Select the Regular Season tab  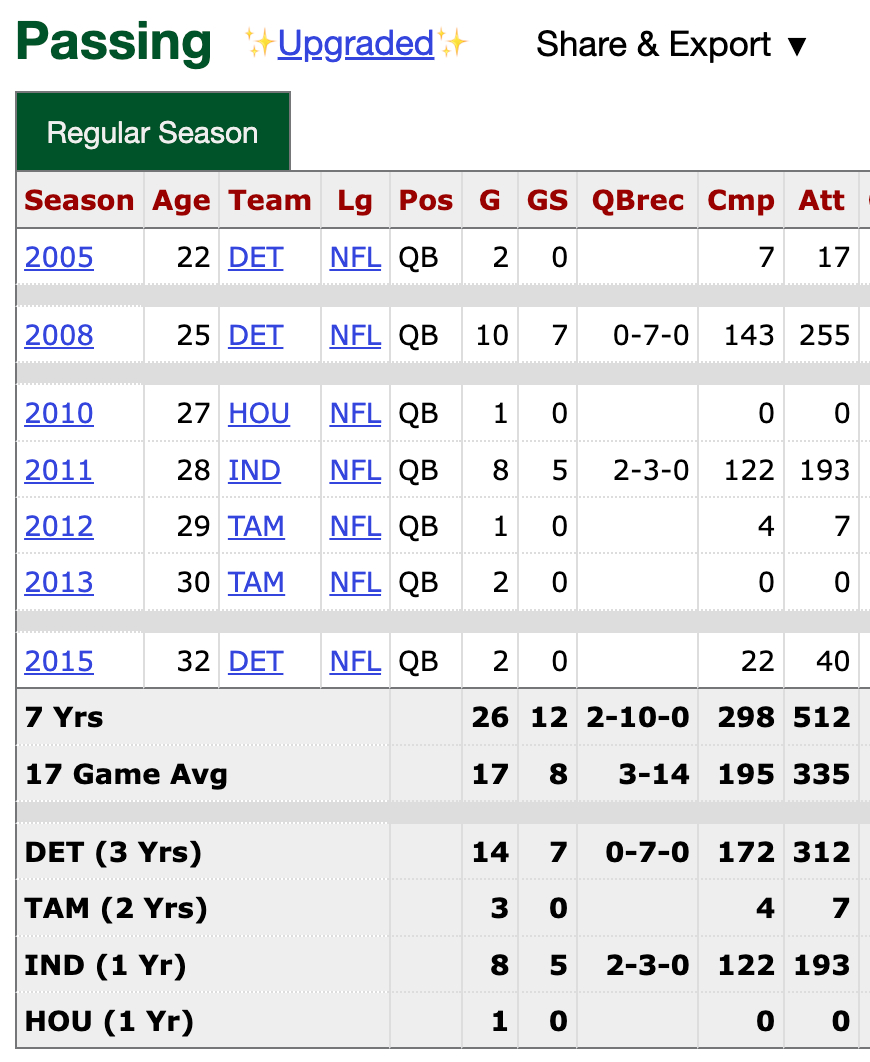153,133
